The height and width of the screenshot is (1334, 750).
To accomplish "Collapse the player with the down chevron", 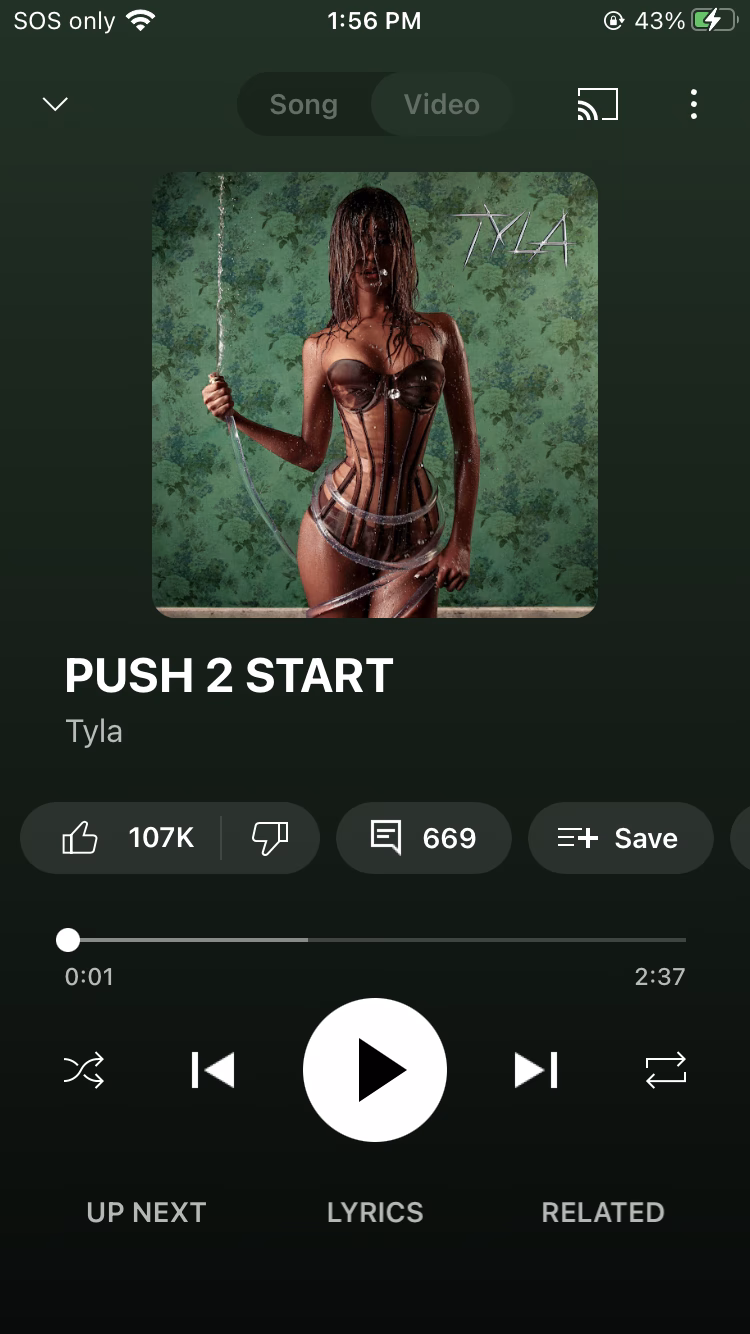I will pyautogui.click(x=55, y=104).
